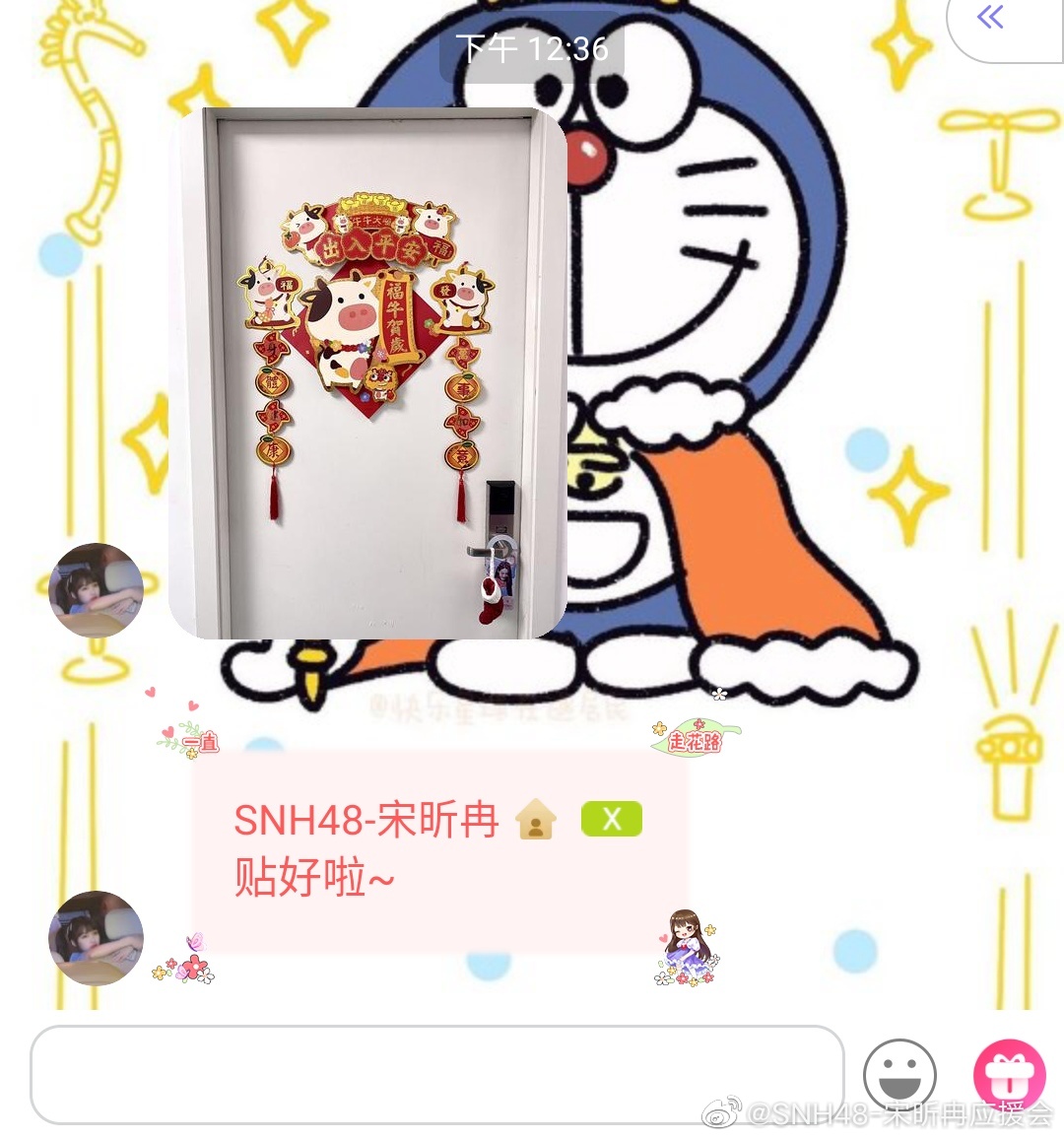Open the pink gift button
1064x1140 pixels.
[1009, 1075]
